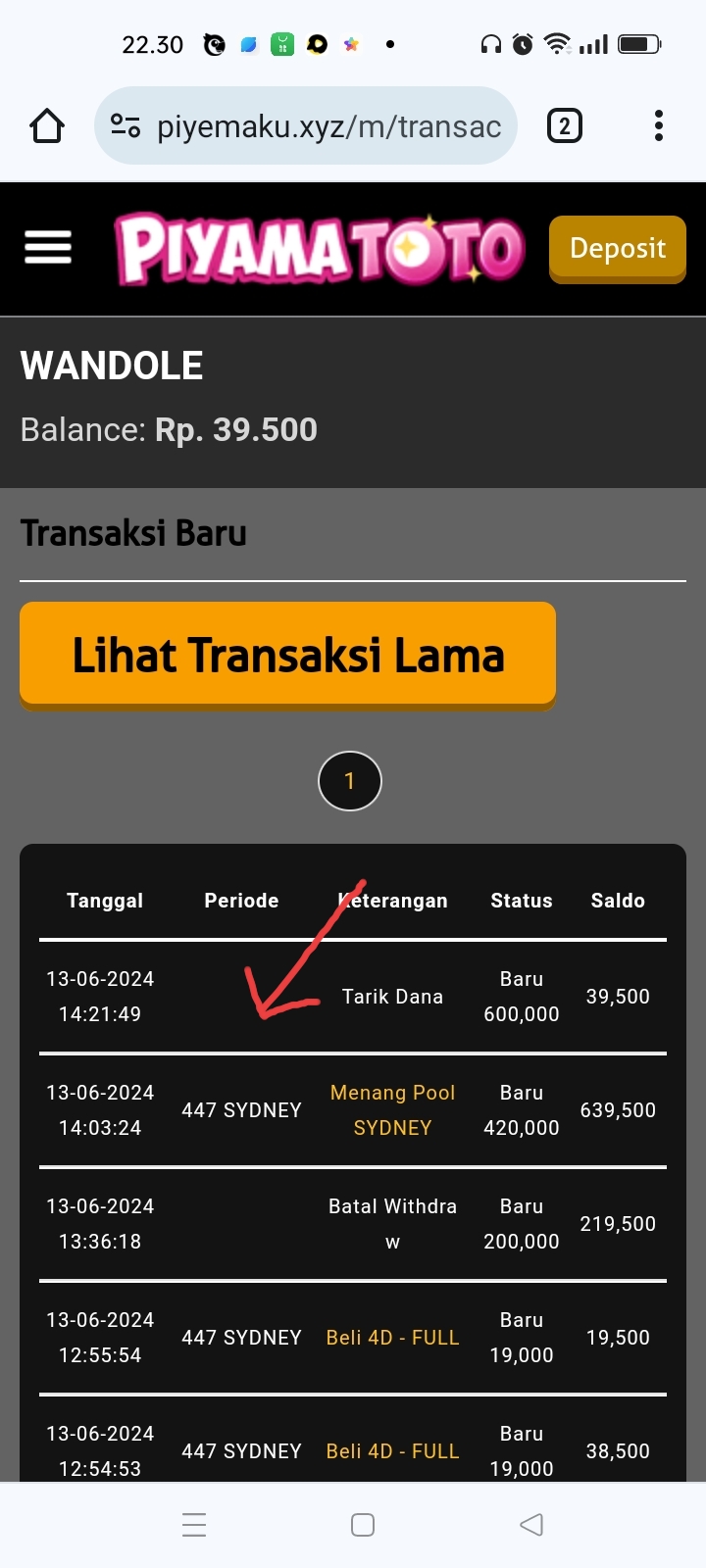Viewport: 706px width, 1568px height.
Task: Open the browser tab switcher
Action: pos(564,126)
